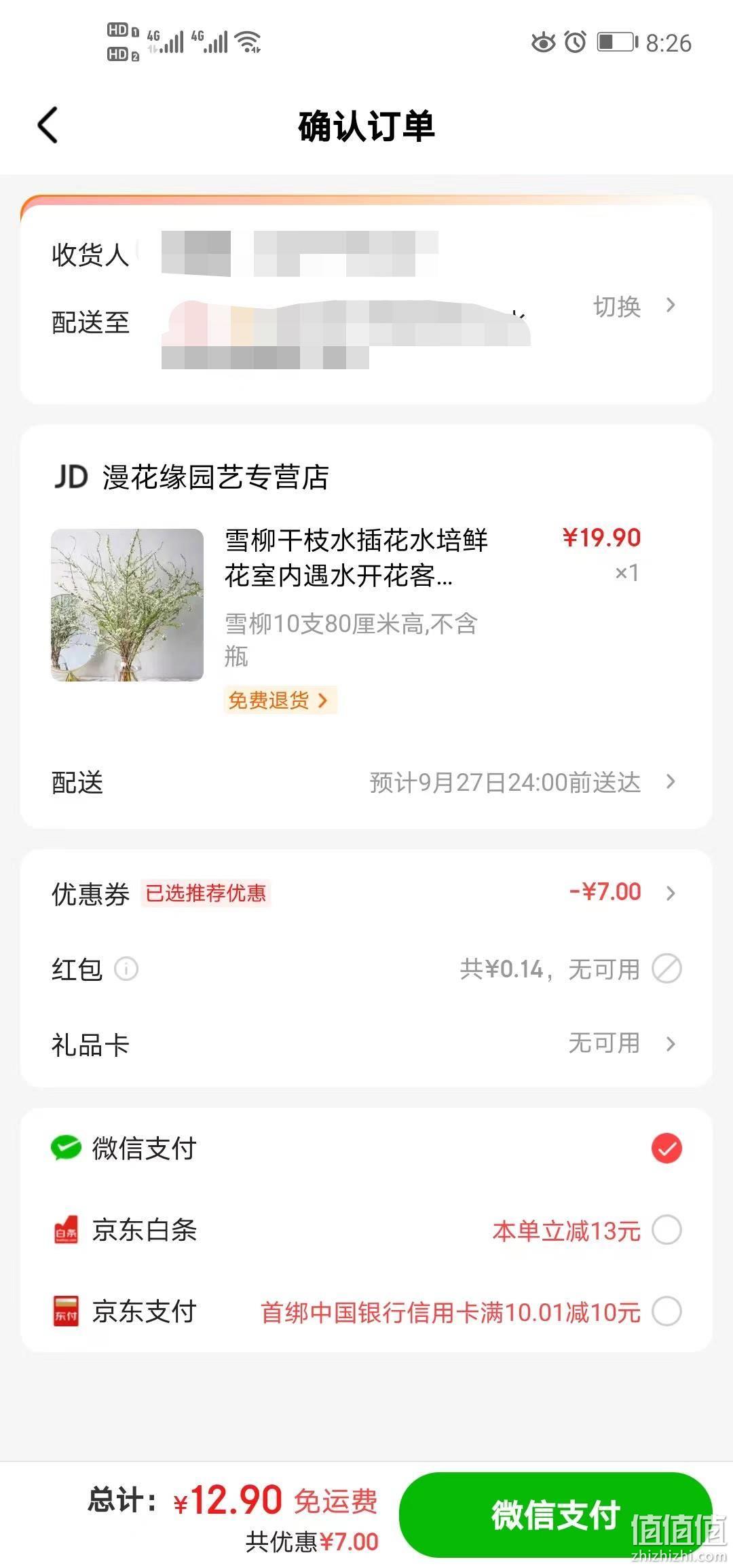Viewport: 733px width, 1568px height.
Task: Open the 优惠券 coupon selection row
Action: [366, 893]
